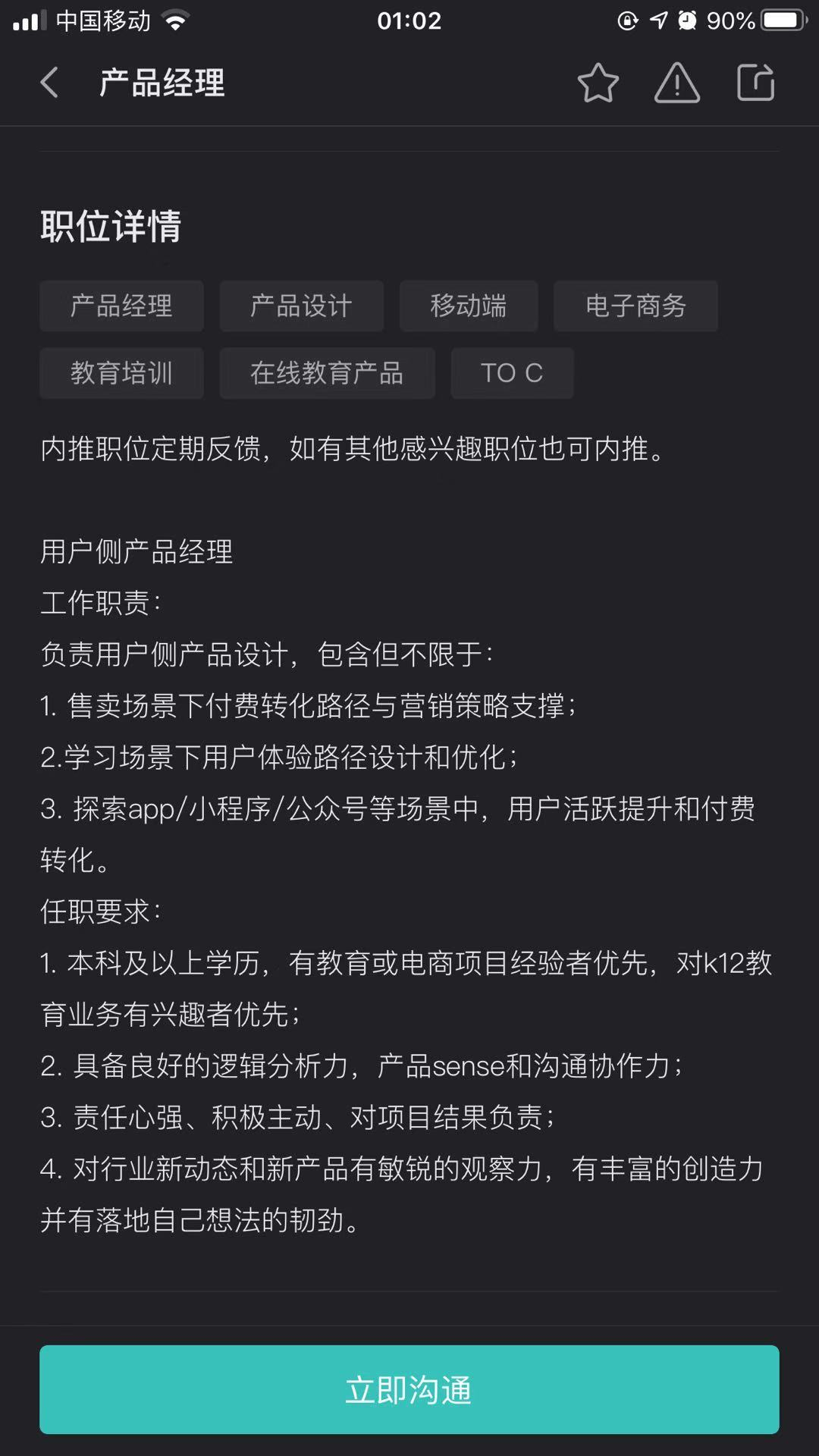Favorite this job with the star icon
The height and width of the screenshot is (1456, 819).
point(598,82)
